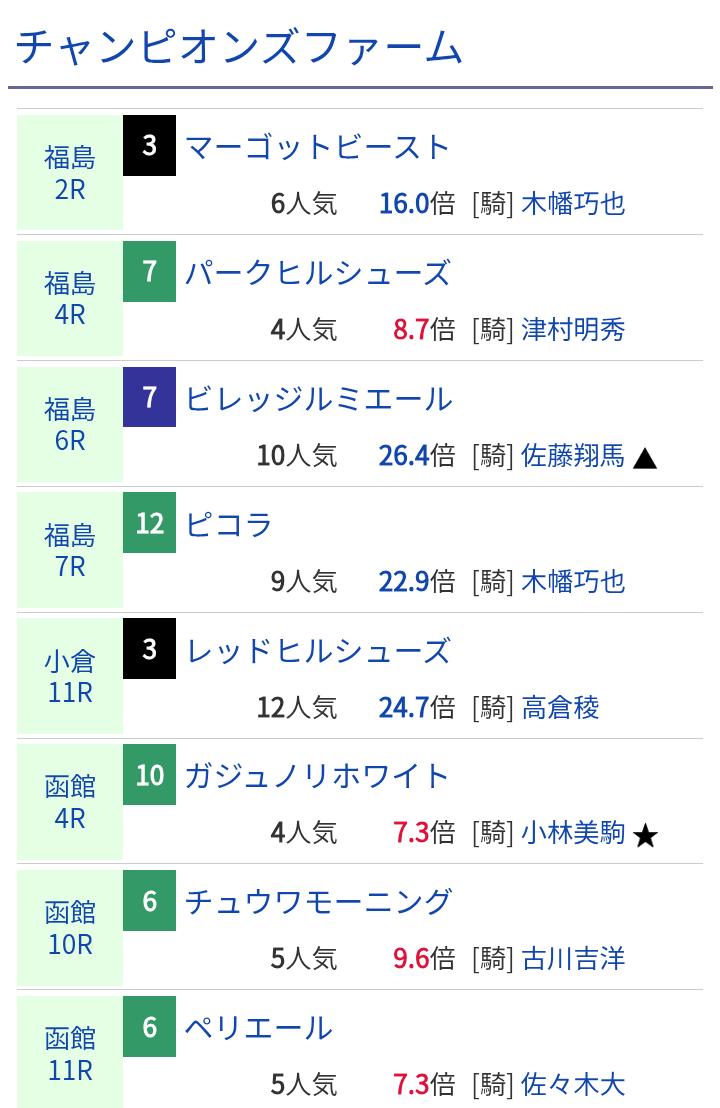Viewport: 720px width, 1108px height.
Task: Open the 福島 6R race
Action: point(70,424)
